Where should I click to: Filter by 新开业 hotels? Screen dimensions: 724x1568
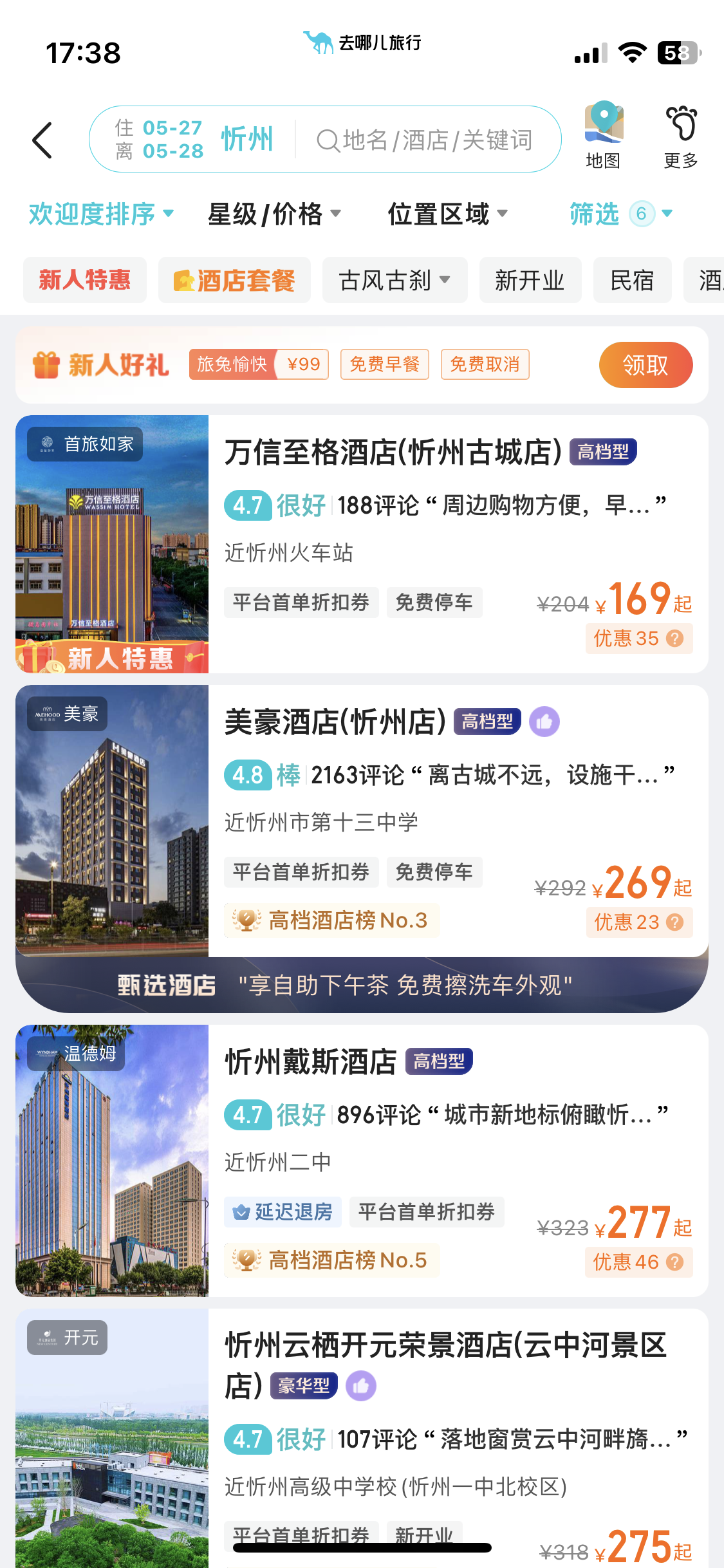point(530,280)
